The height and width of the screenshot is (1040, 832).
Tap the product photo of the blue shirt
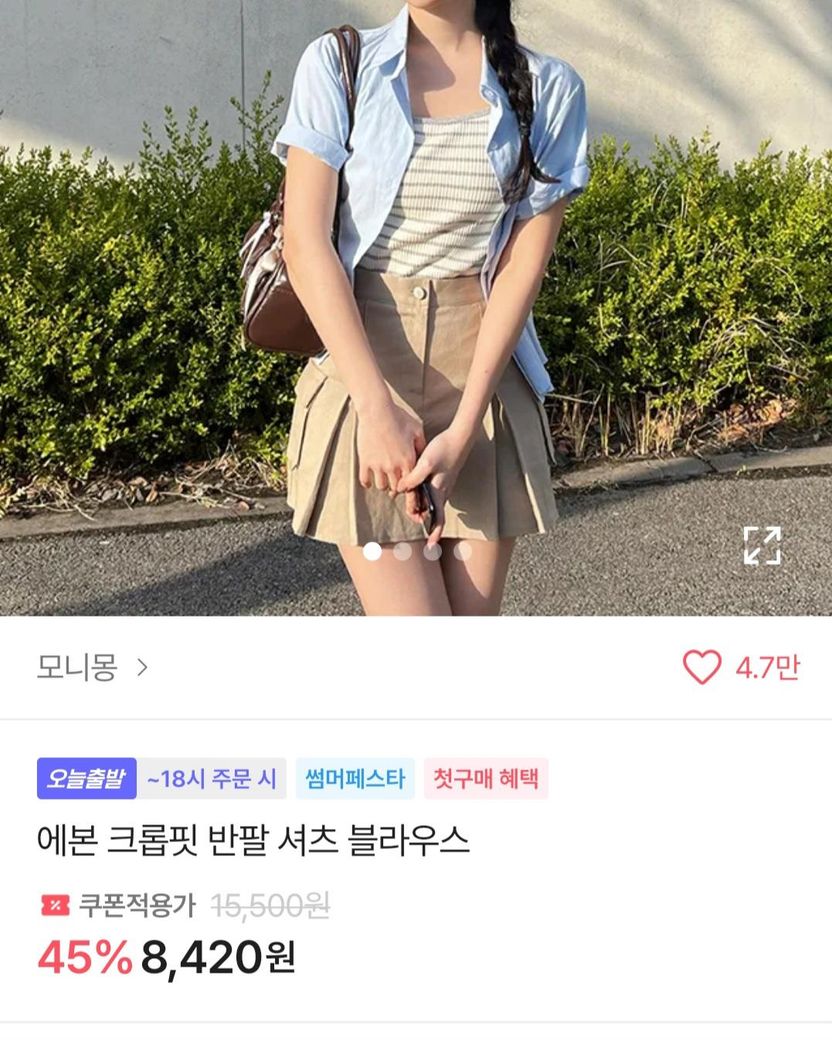pyautogui.click(x=416, y=308)
